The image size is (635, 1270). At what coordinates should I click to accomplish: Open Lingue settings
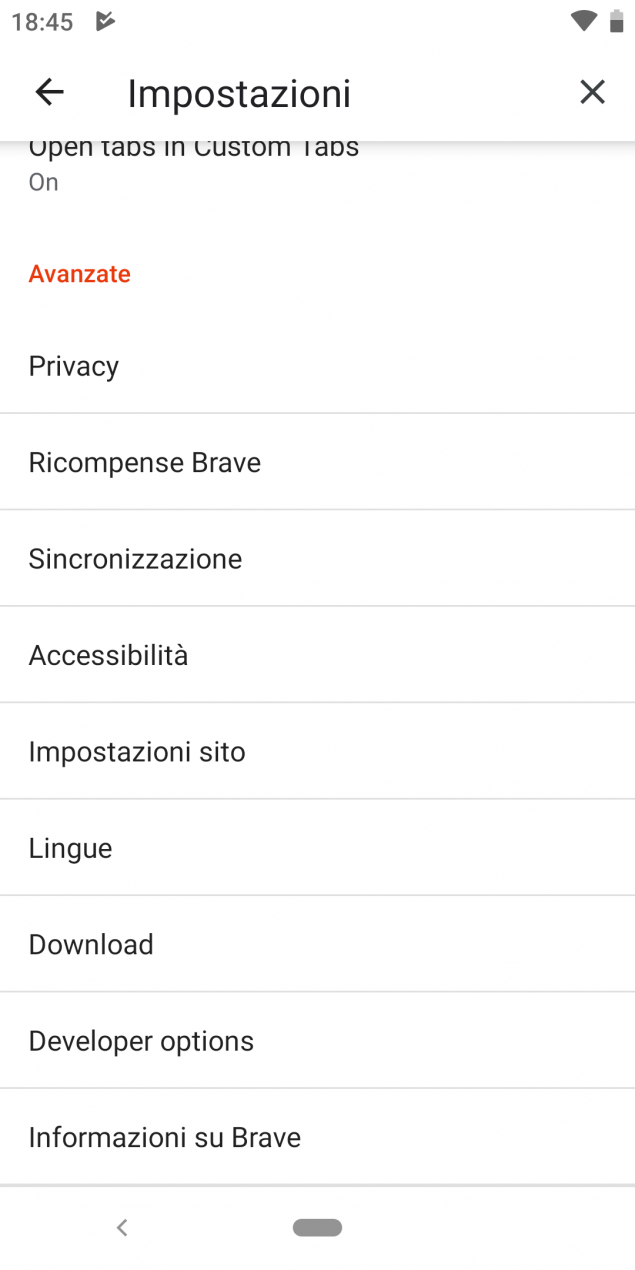317,848
